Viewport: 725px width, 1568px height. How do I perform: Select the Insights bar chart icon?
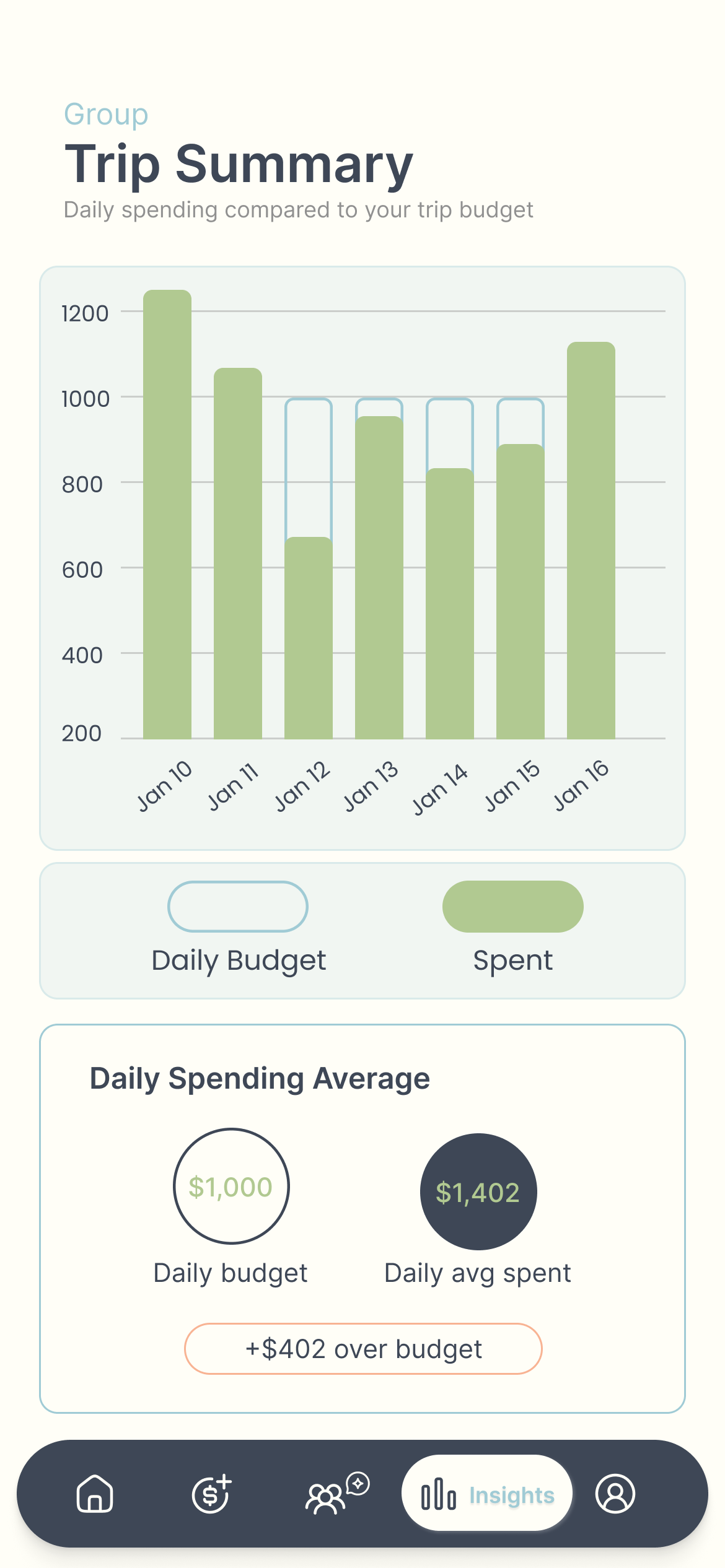[x=438, y=1494]
